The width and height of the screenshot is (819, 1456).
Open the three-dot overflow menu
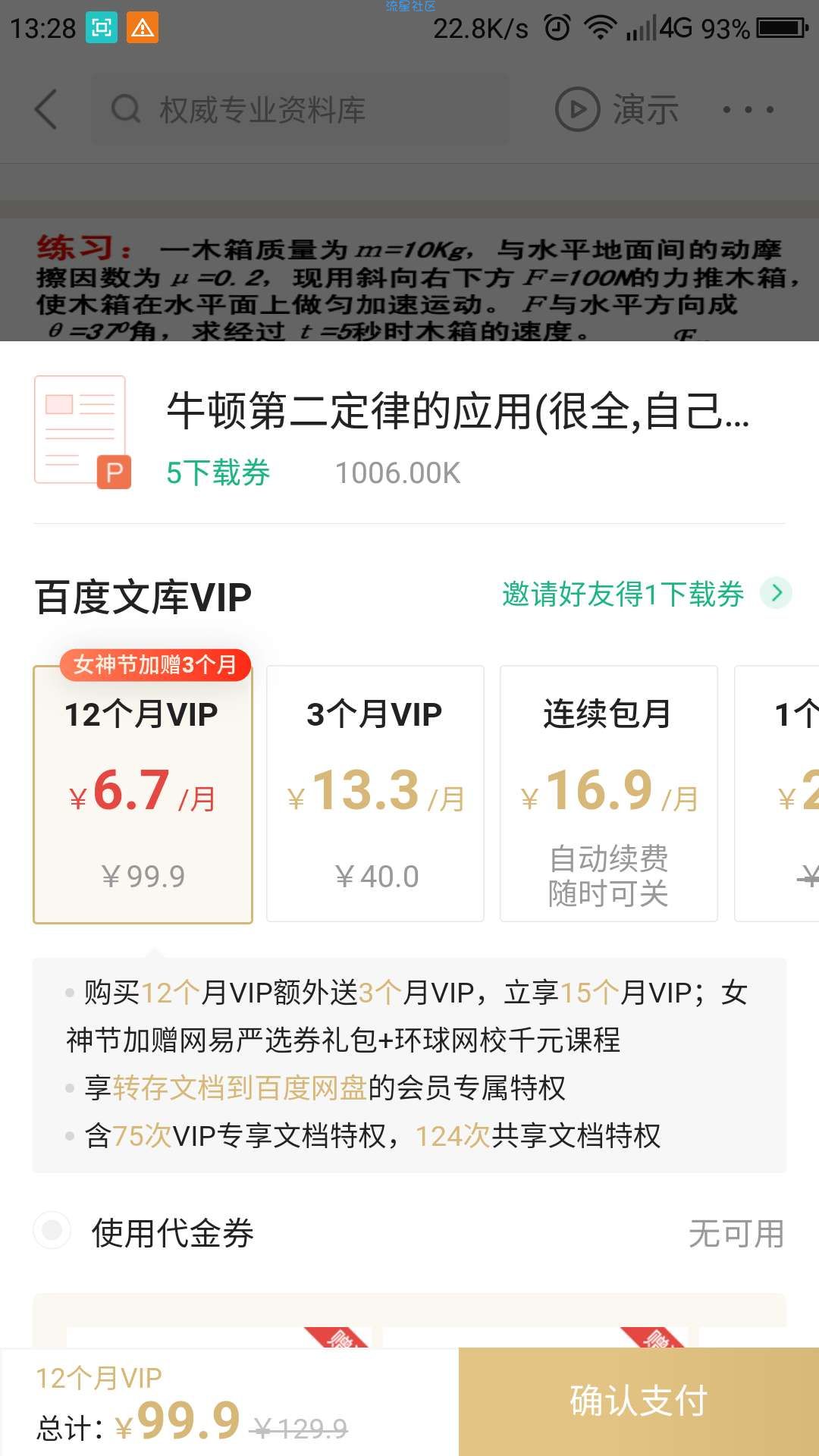click(748, 110)
